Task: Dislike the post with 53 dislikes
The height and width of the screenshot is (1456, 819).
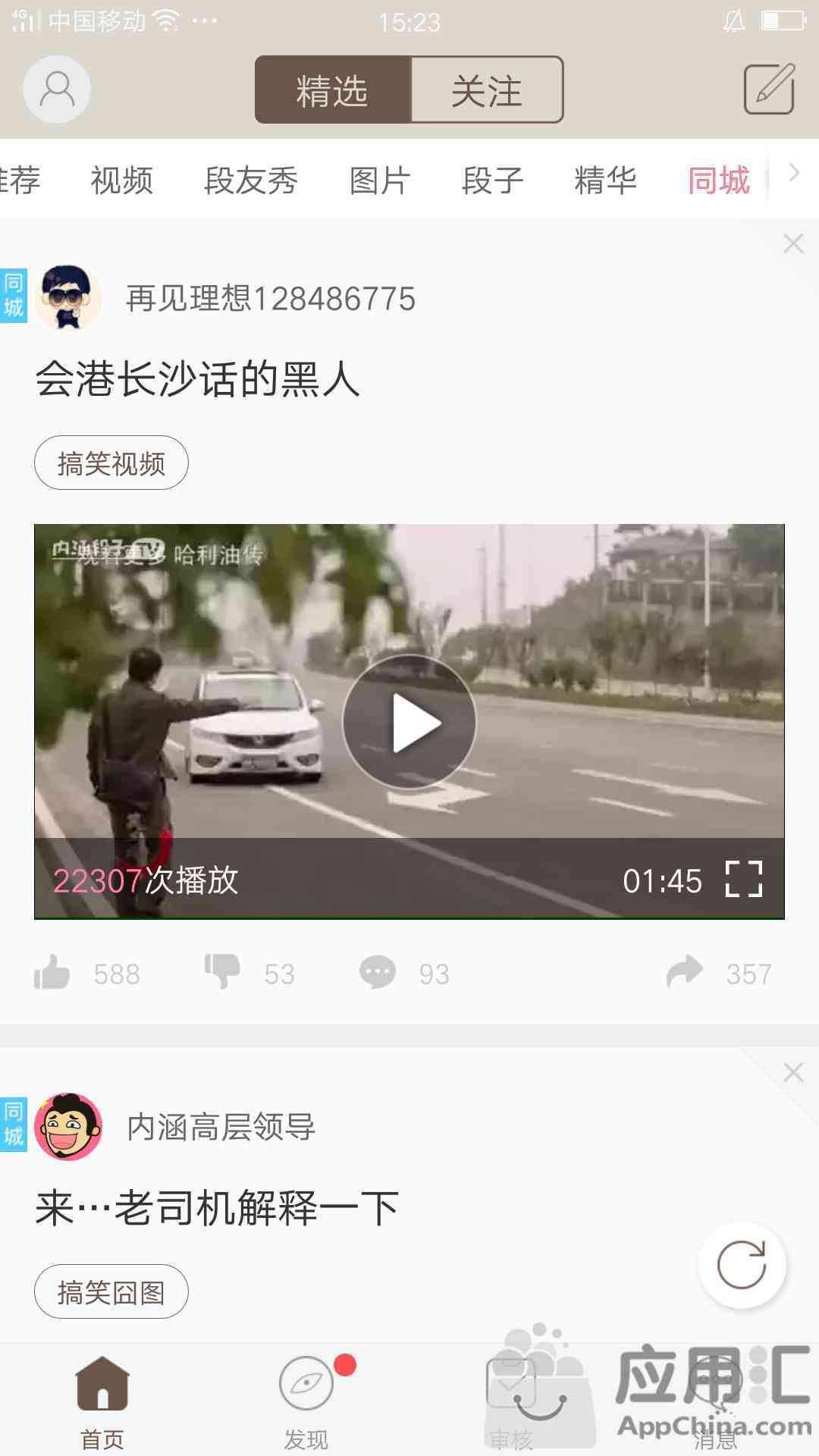Action: coord(222,972)
